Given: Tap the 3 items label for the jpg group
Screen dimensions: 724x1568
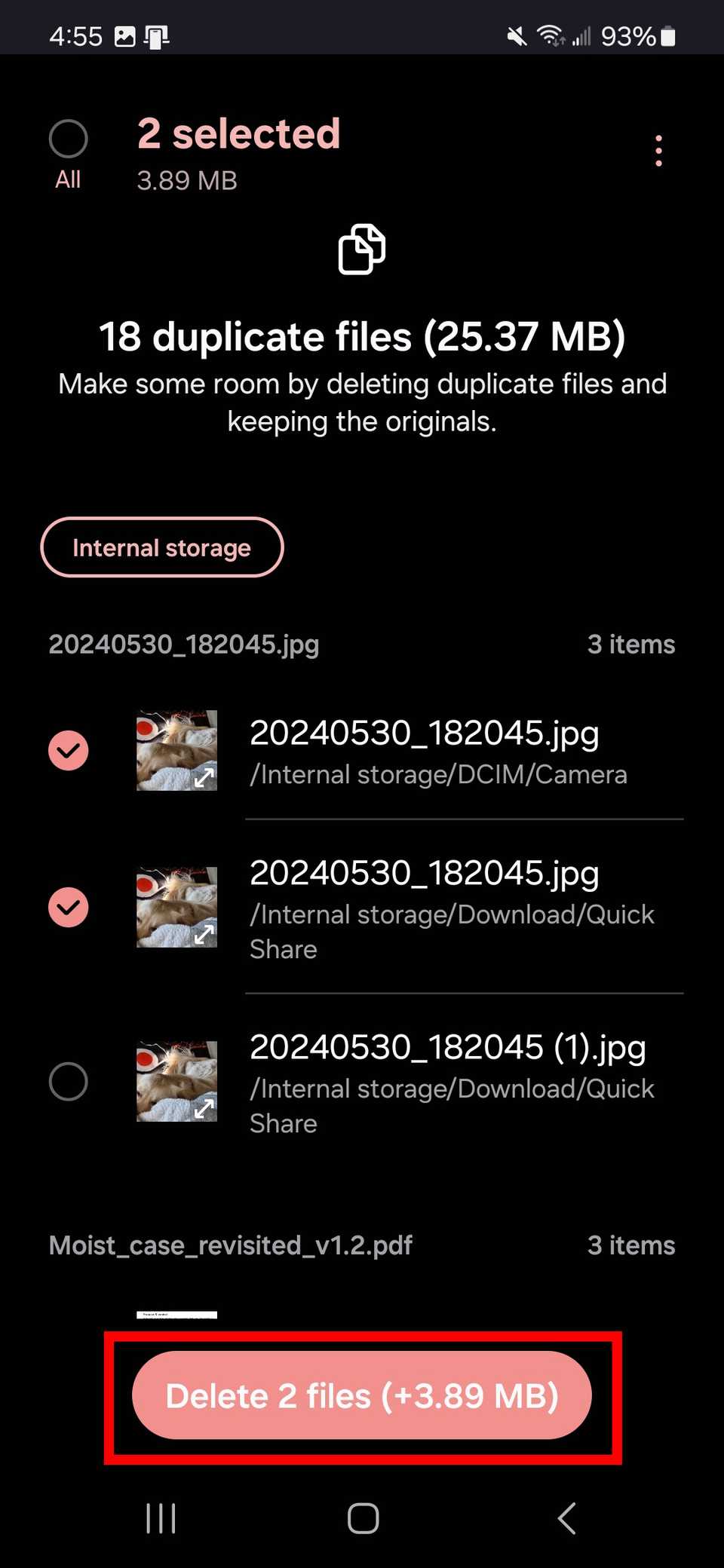Looking at the screenshot, I should pyautogui.click(x=631, y=644).
